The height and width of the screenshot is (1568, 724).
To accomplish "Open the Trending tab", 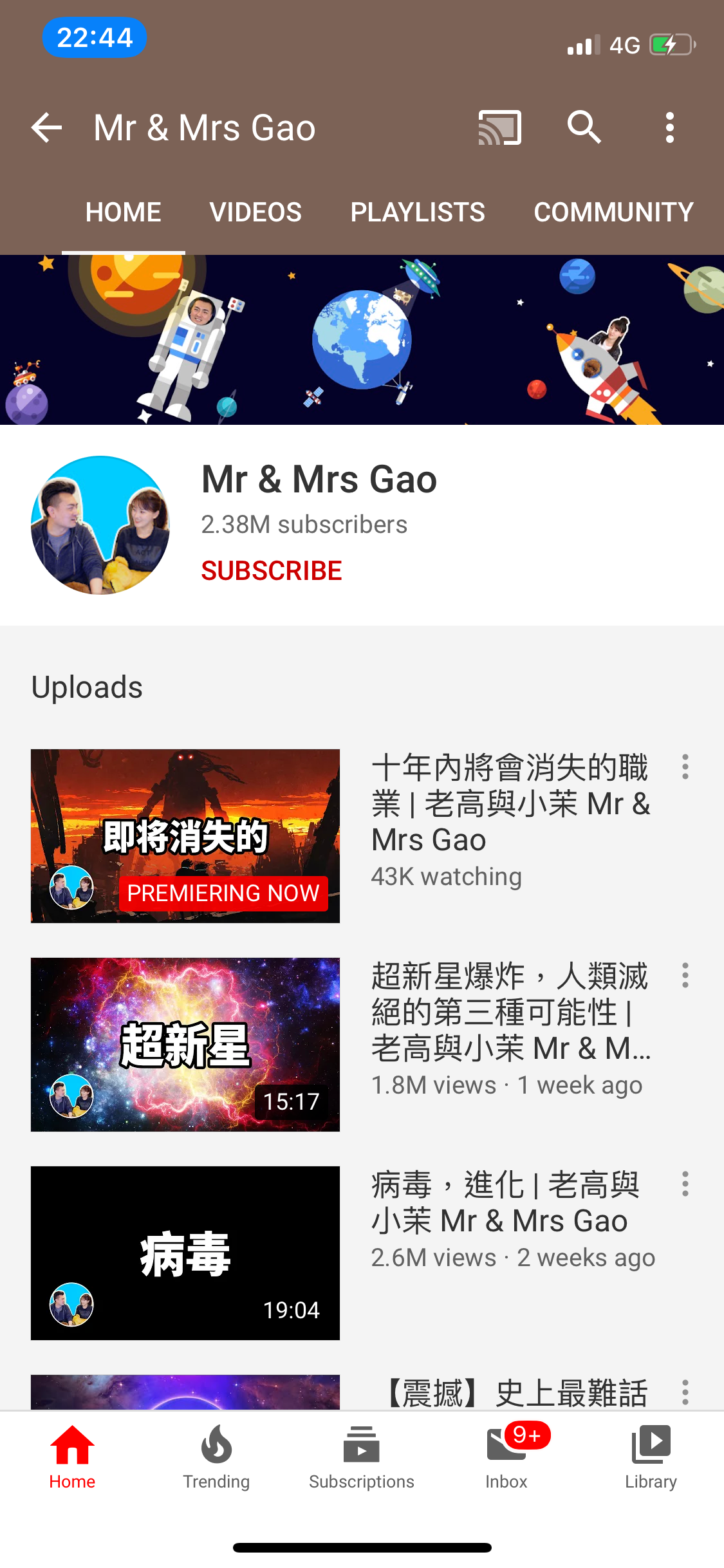I will (216, 1457).
